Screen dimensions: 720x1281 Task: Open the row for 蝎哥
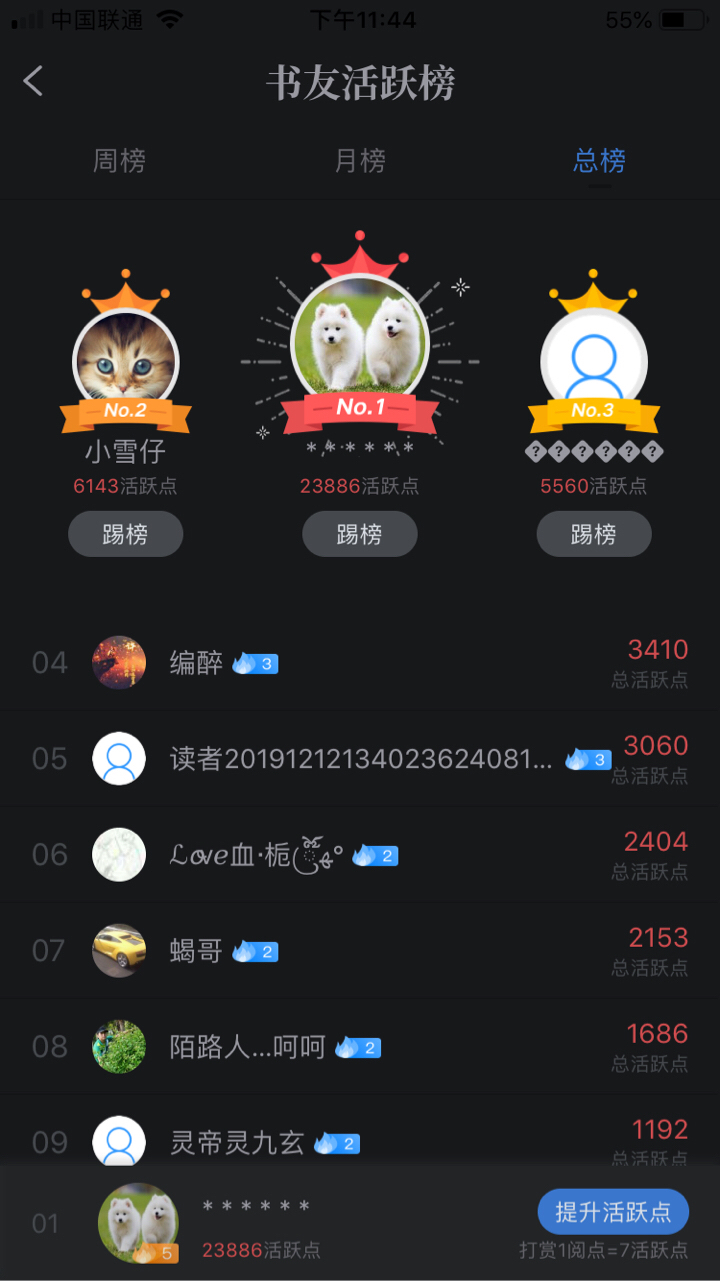click(x=360, y=951)
